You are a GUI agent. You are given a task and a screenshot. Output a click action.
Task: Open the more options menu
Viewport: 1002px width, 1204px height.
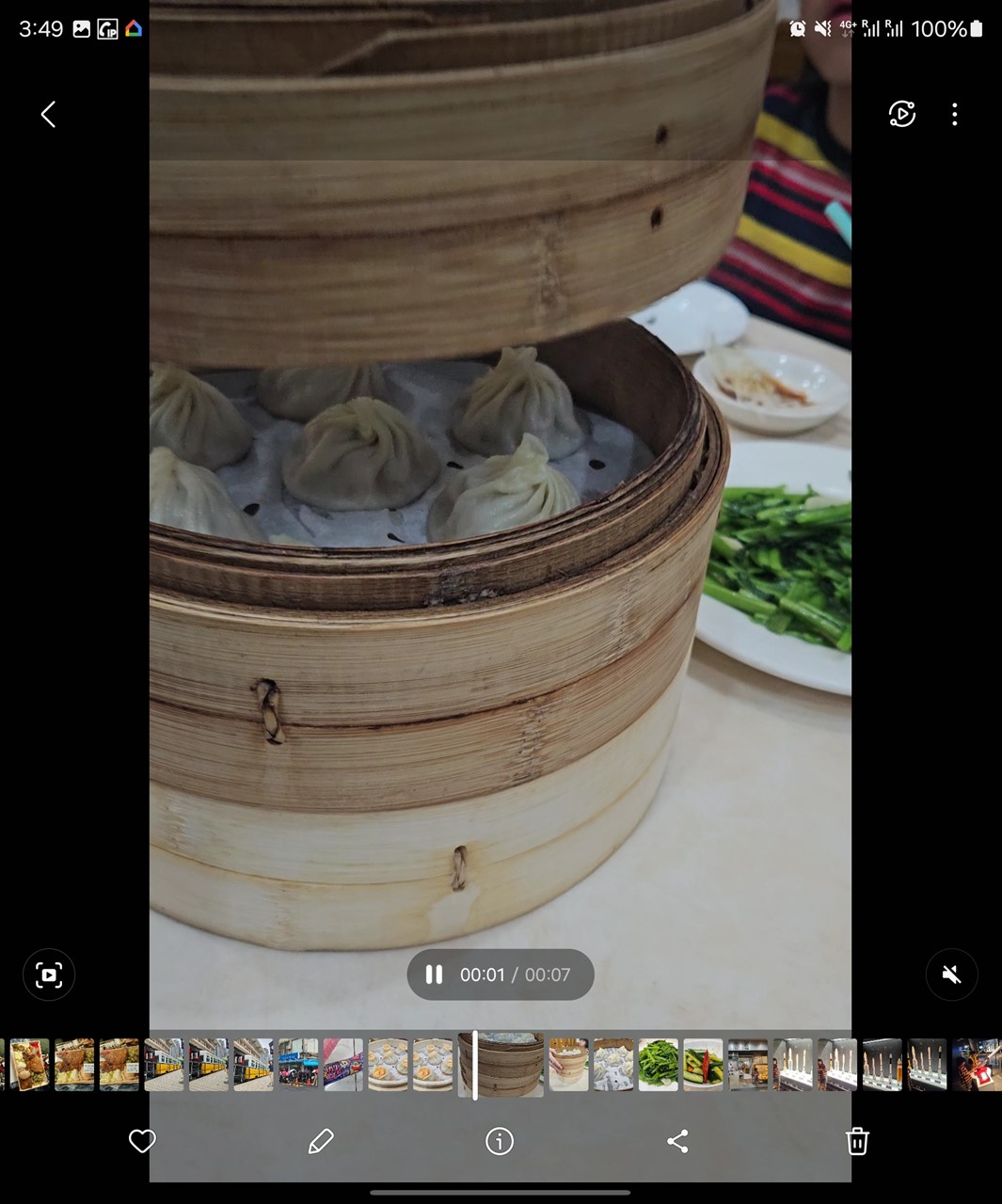pos(954,115)
